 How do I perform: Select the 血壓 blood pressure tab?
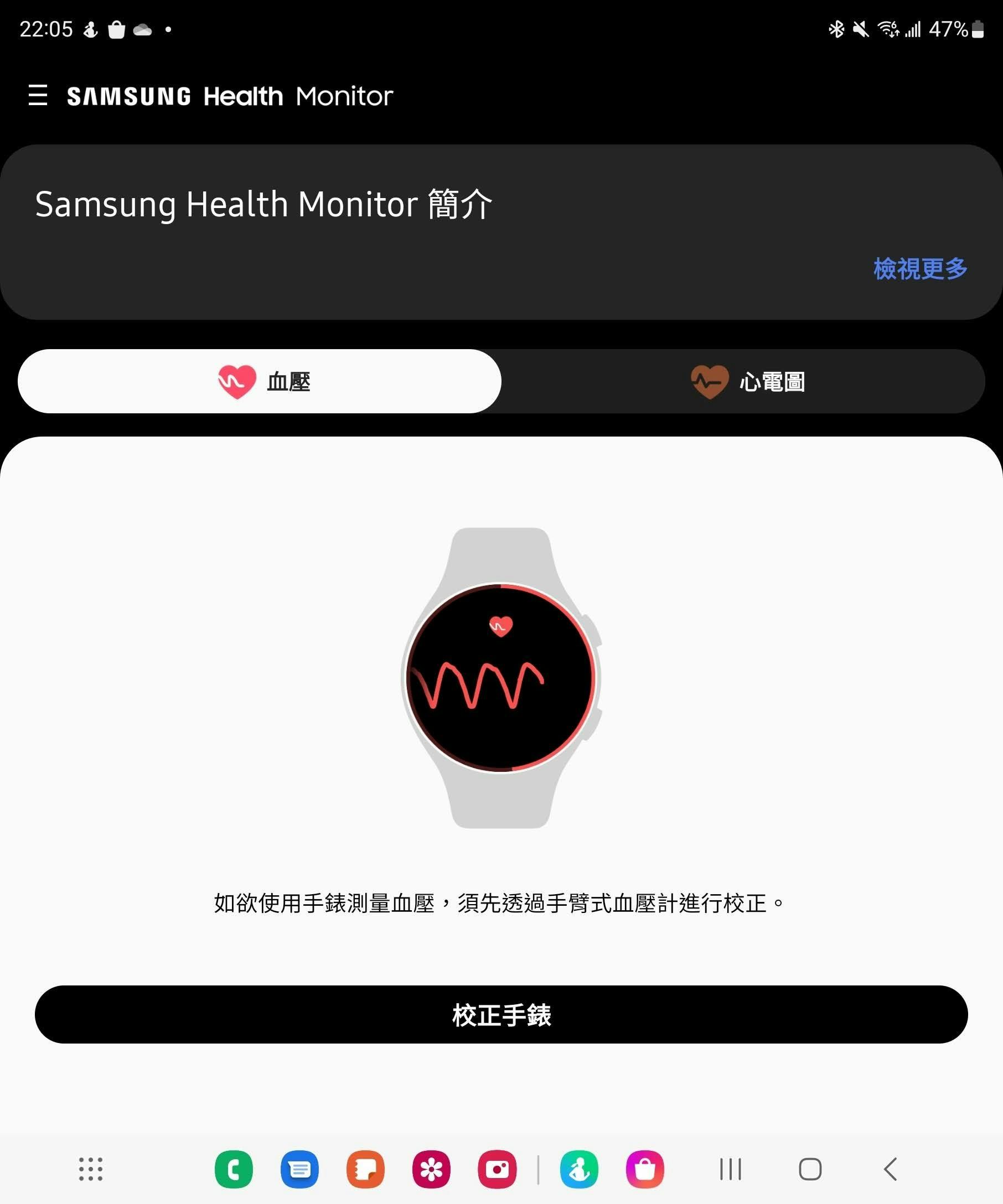tap(260, 381)
